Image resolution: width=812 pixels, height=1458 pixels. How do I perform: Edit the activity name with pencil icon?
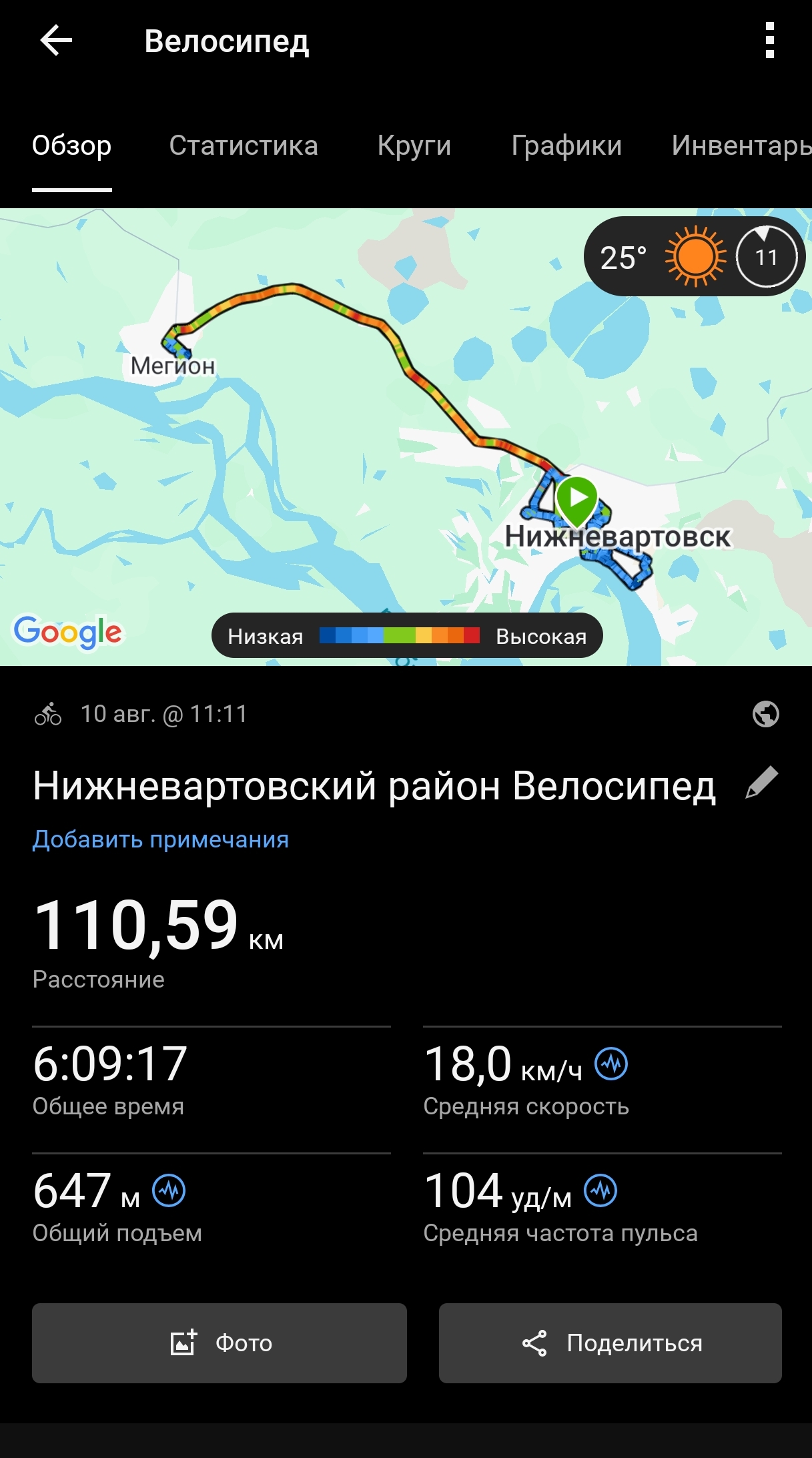pyautogui.click(x=762, y=783)
